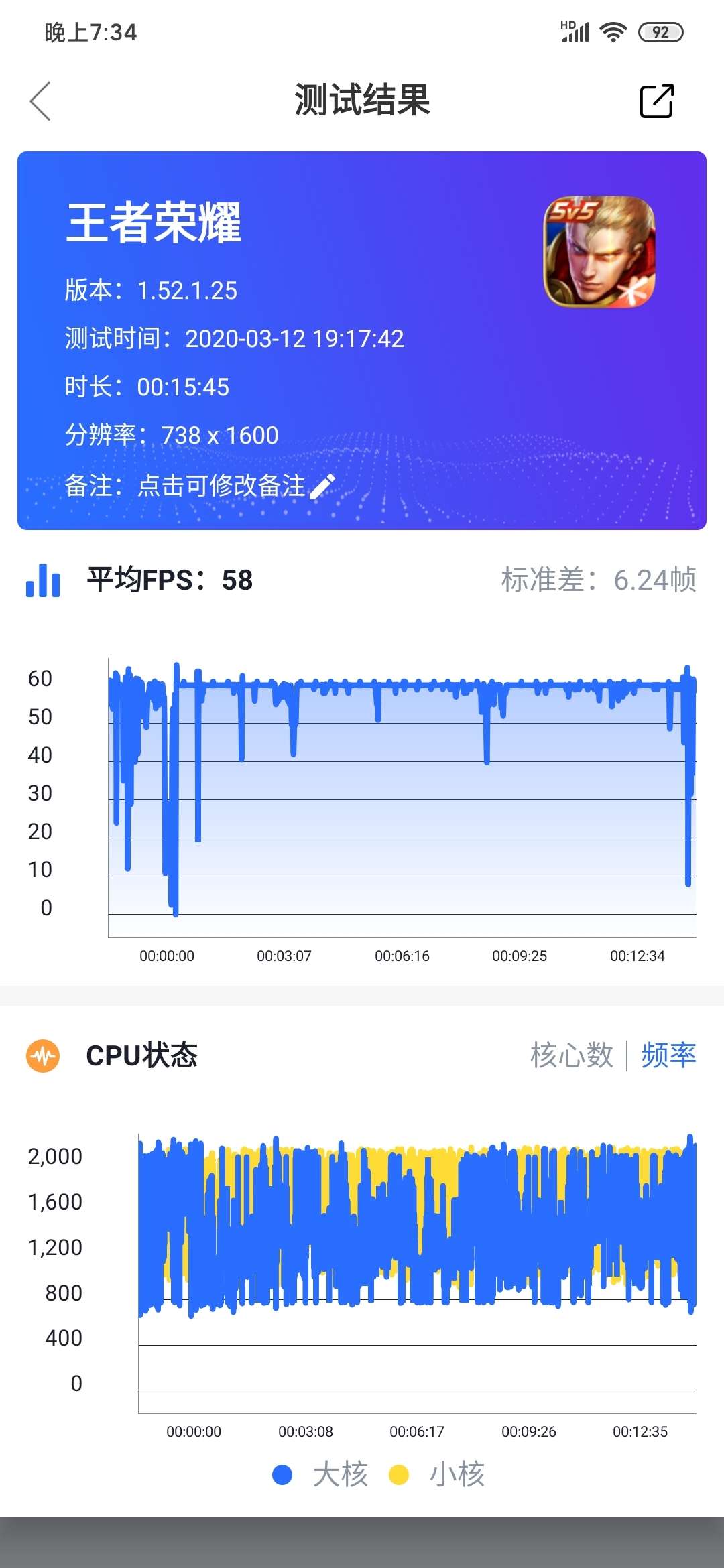Select the 频率 tab in CPU状态
The height and width of the screenshot is (1568, 724).
click(x=668, y=1055)
